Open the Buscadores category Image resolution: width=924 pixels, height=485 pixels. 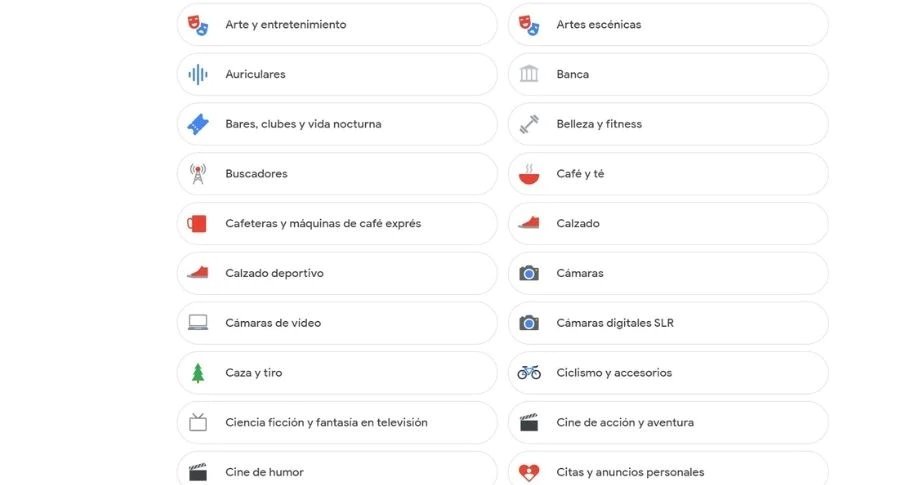pyautogui.click(x=336, y=174)
